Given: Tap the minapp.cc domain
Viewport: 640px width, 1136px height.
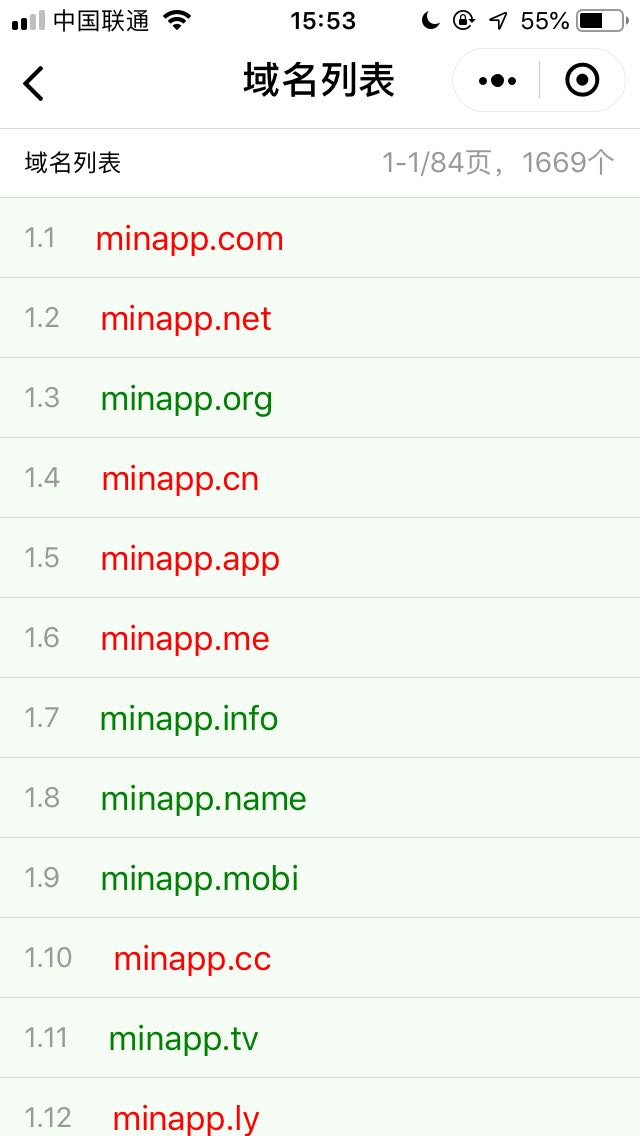Looking at the screenshot, I should [320, 958].
